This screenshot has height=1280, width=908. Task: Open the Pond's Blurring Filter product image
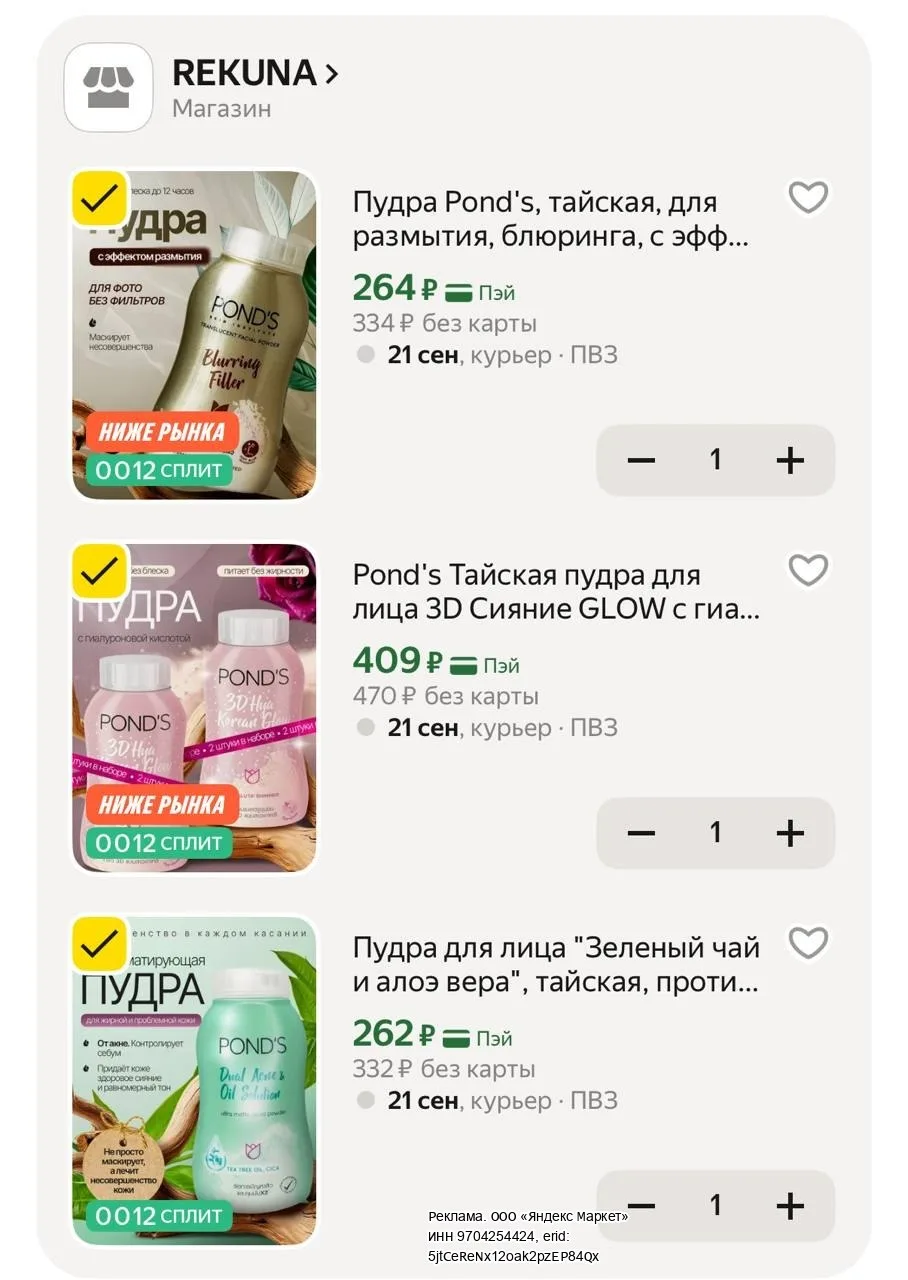[x=194, y=334]
